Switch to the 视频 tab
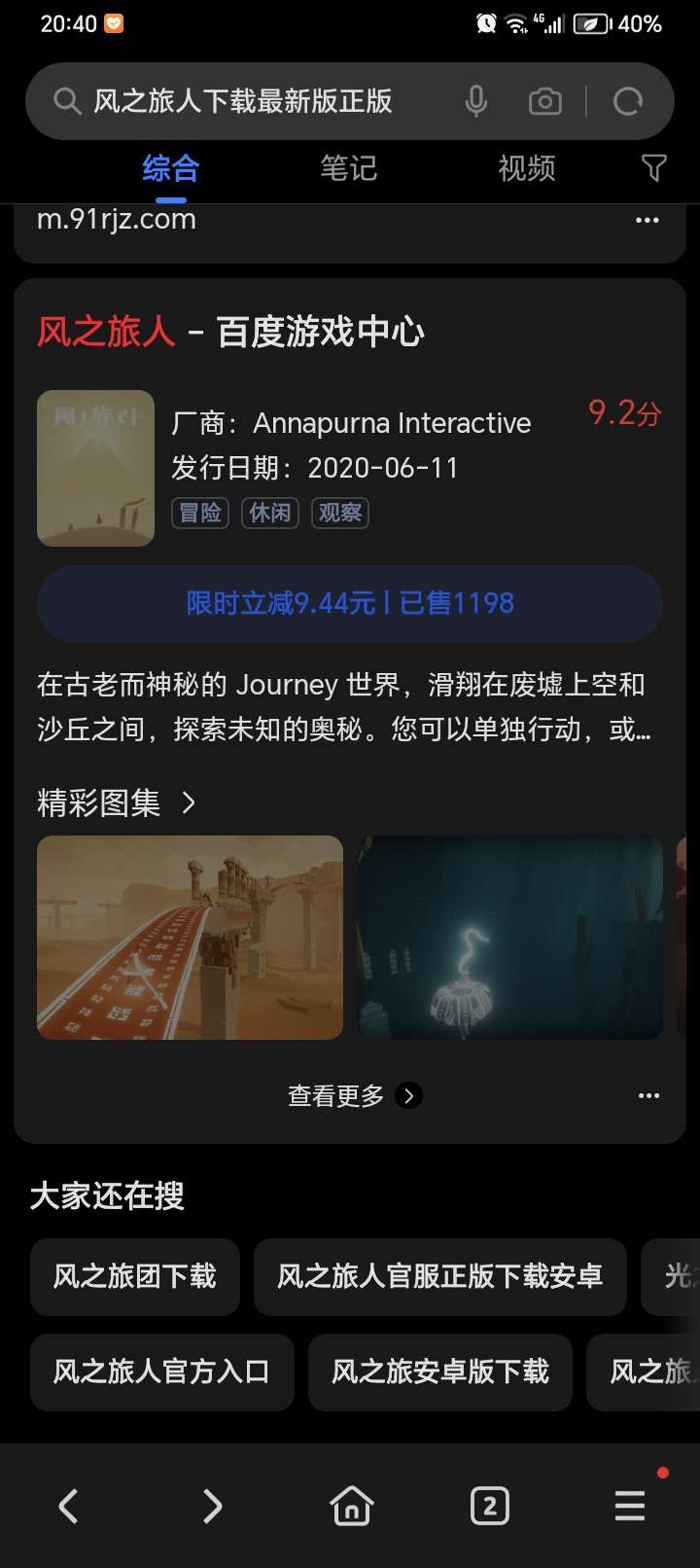This screenshot has width=700, height=1568. (x=526, y=168)
